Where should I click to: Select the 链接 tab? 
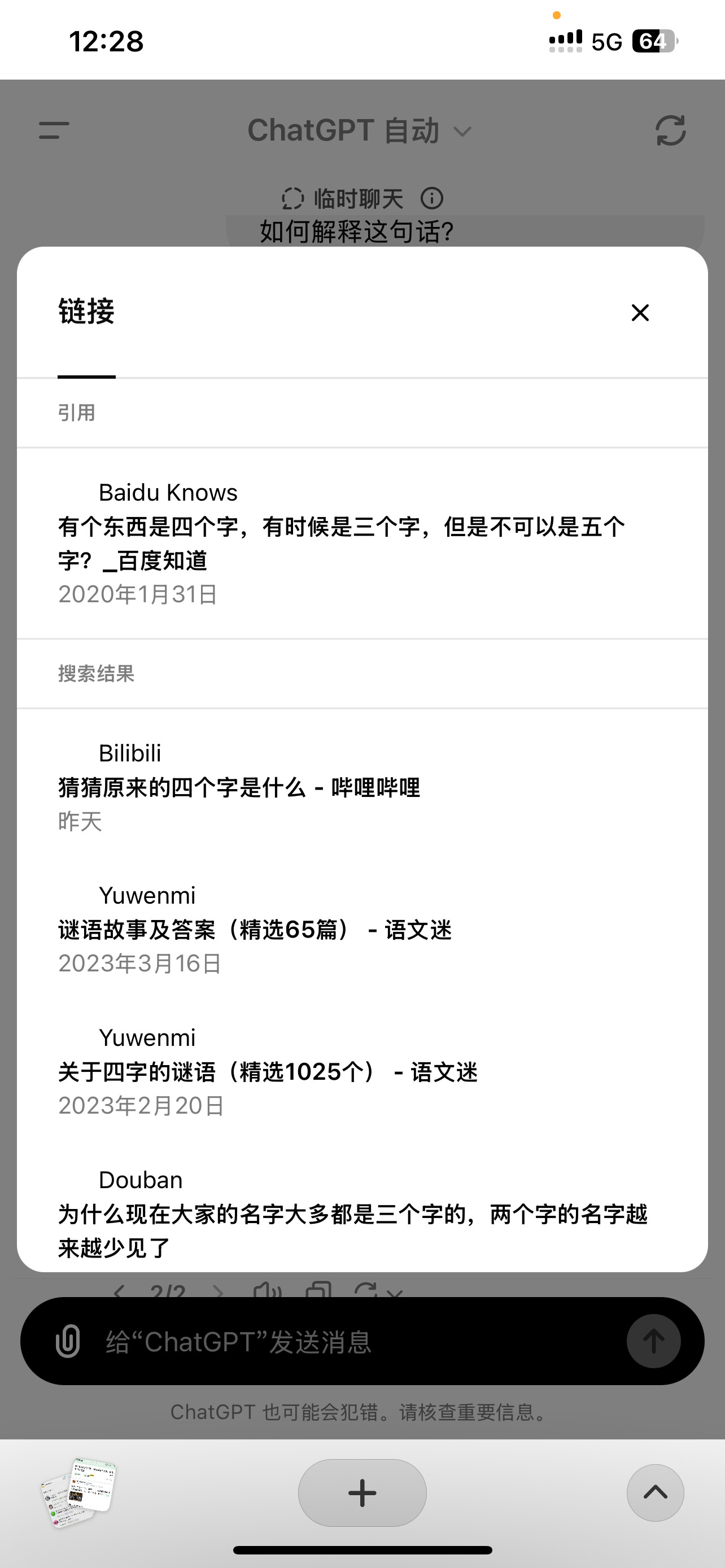[x=86, y=312]
